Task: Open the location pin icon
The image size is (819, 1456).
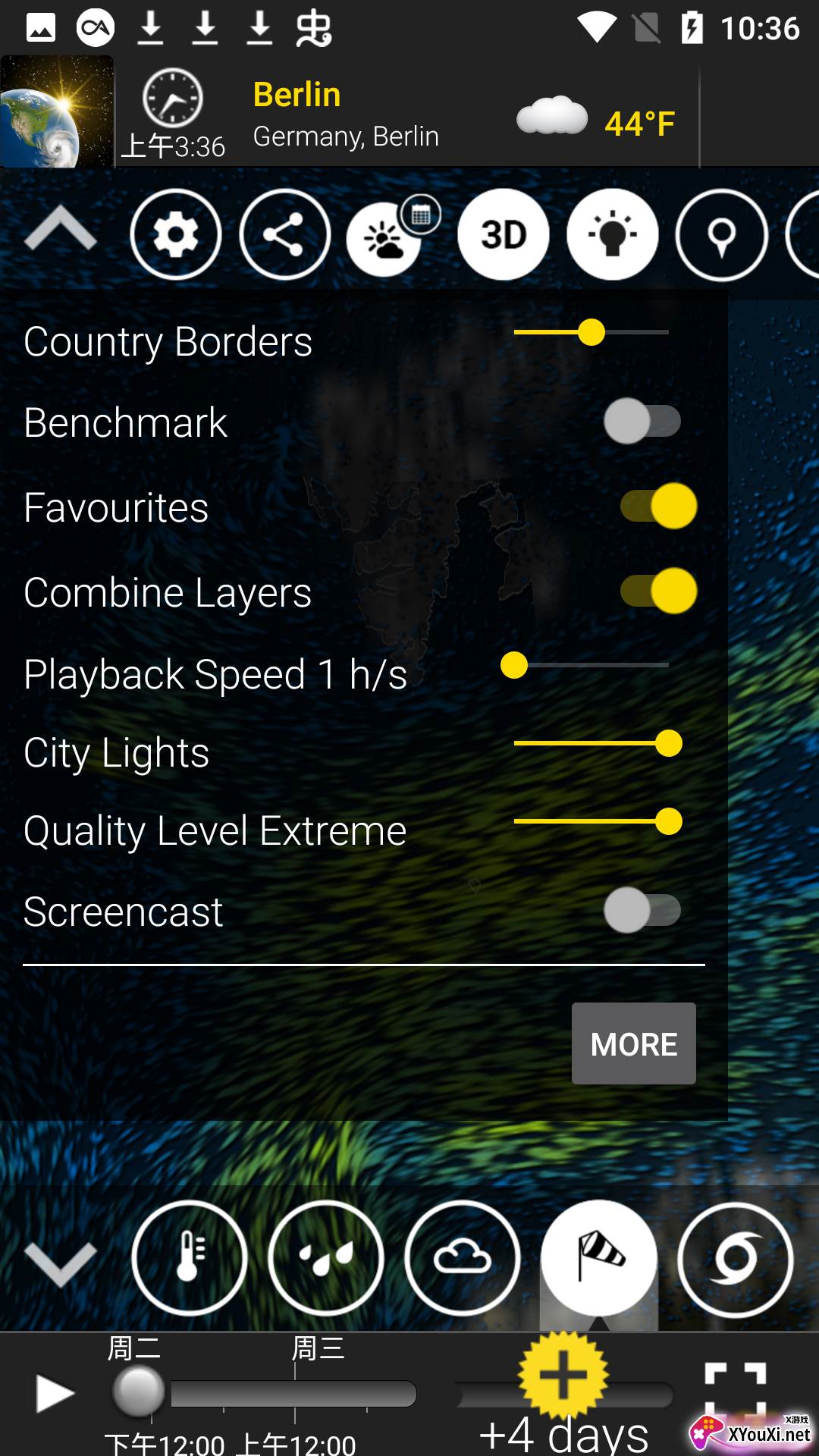Action: [721, 234]
